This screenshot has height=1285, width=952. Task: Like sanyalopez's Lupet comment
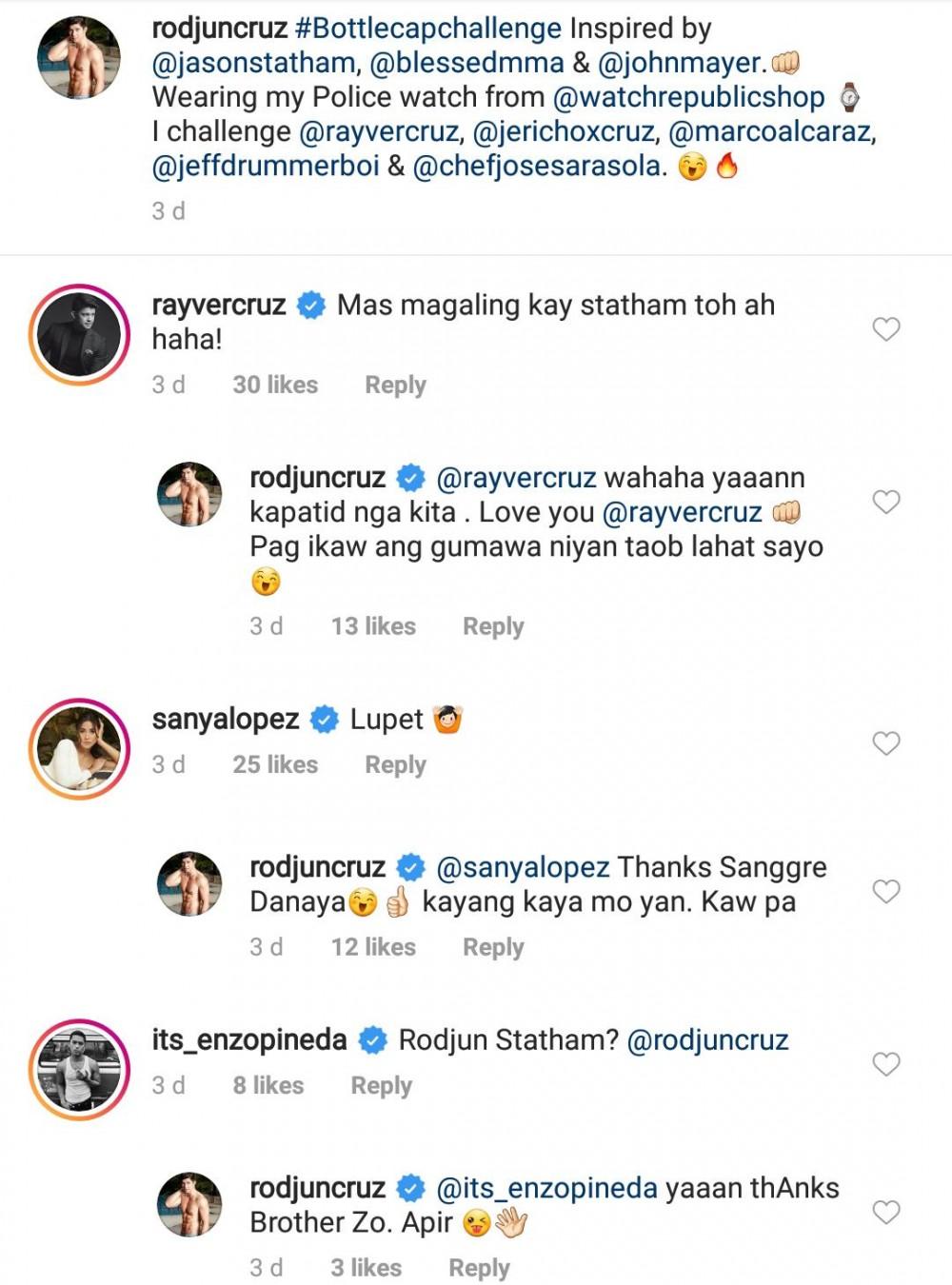click(886, 743)
